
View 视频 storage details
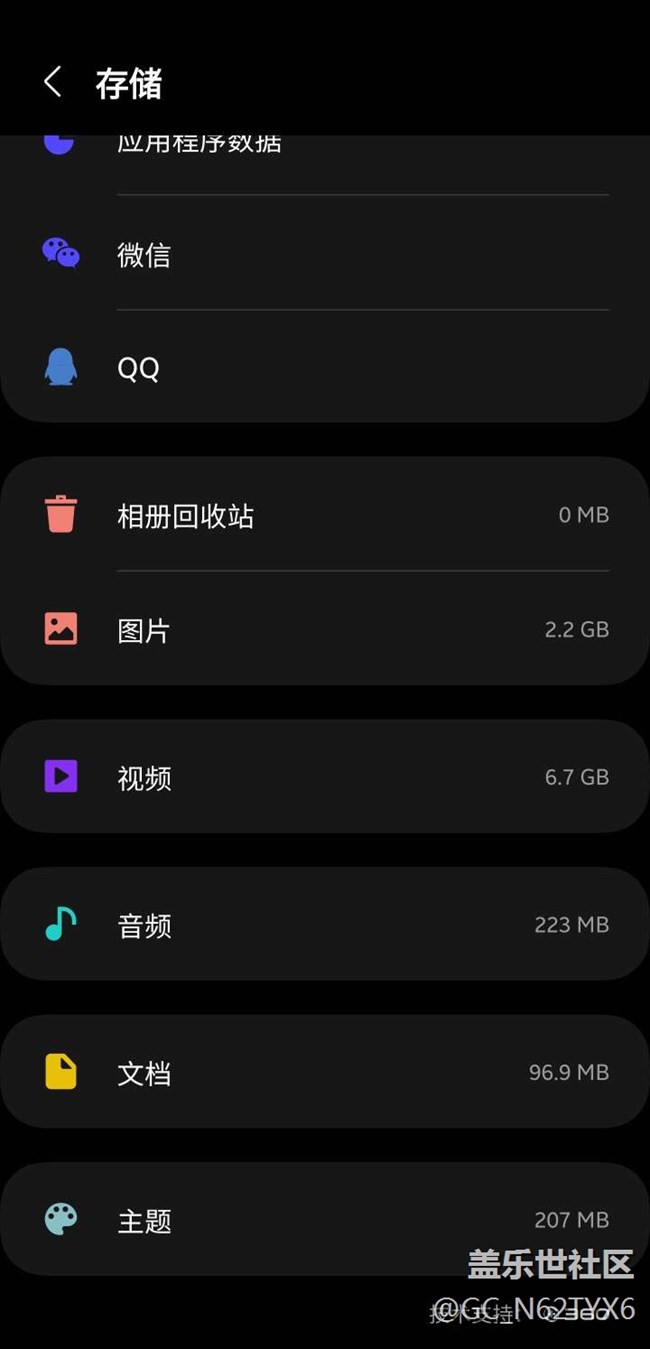point(324,777)
